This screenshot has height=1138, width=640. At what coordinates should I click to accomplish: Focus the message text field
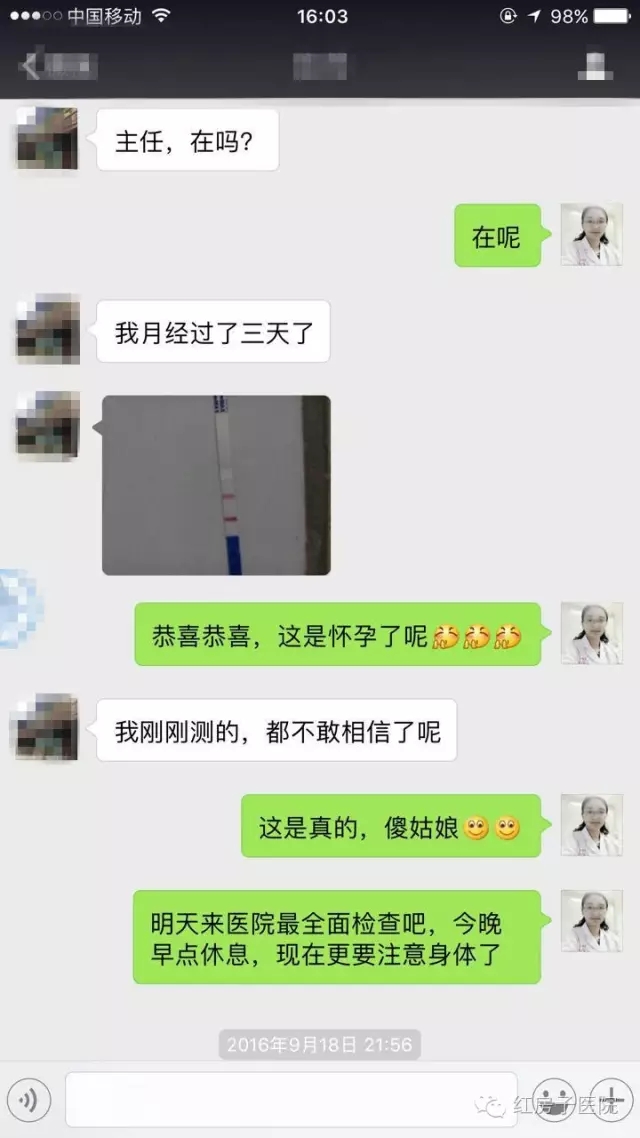point(290,1100)
